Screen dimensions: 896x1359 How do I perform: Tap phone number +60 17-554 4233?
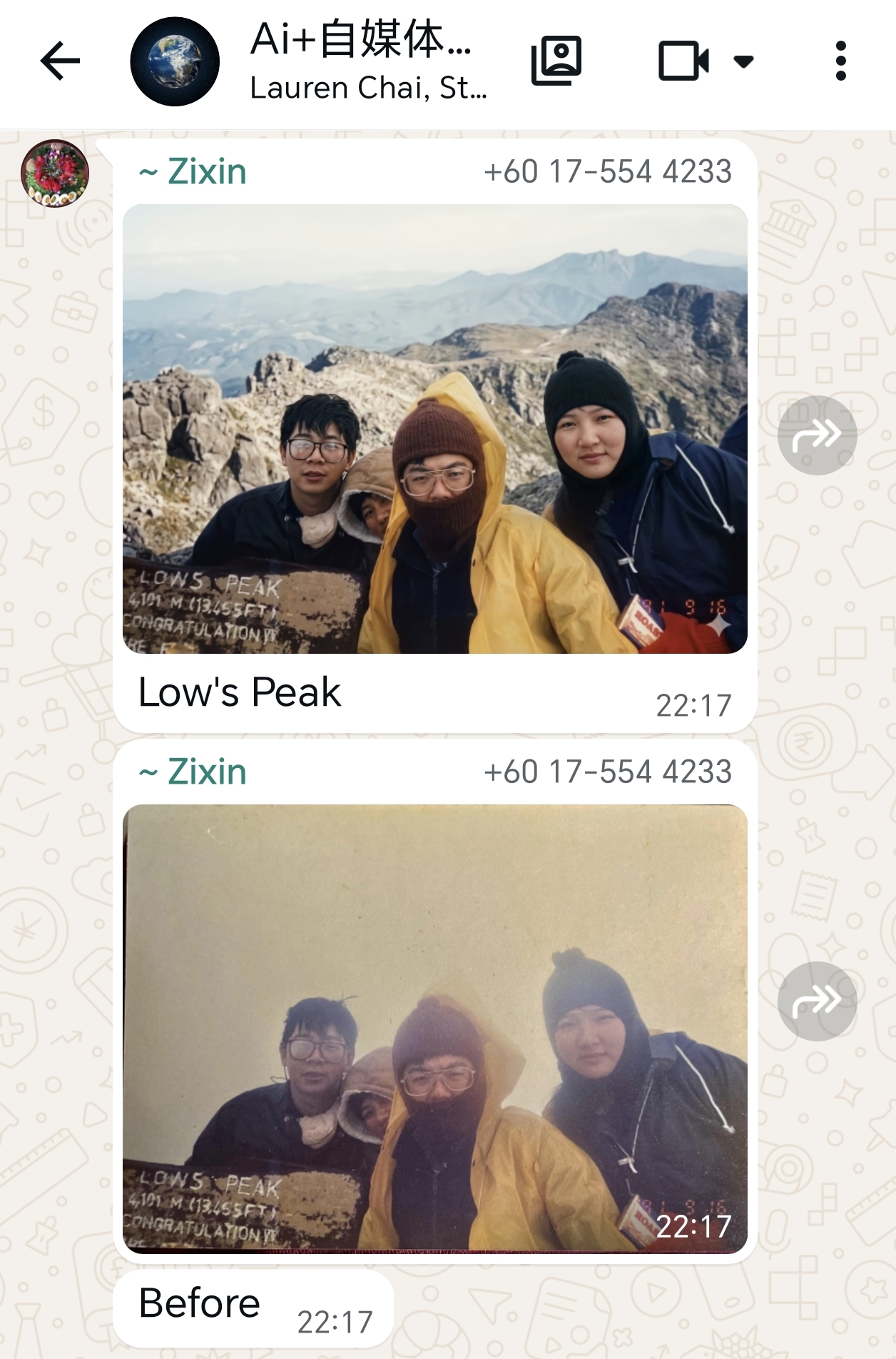[x=609, y=171]
